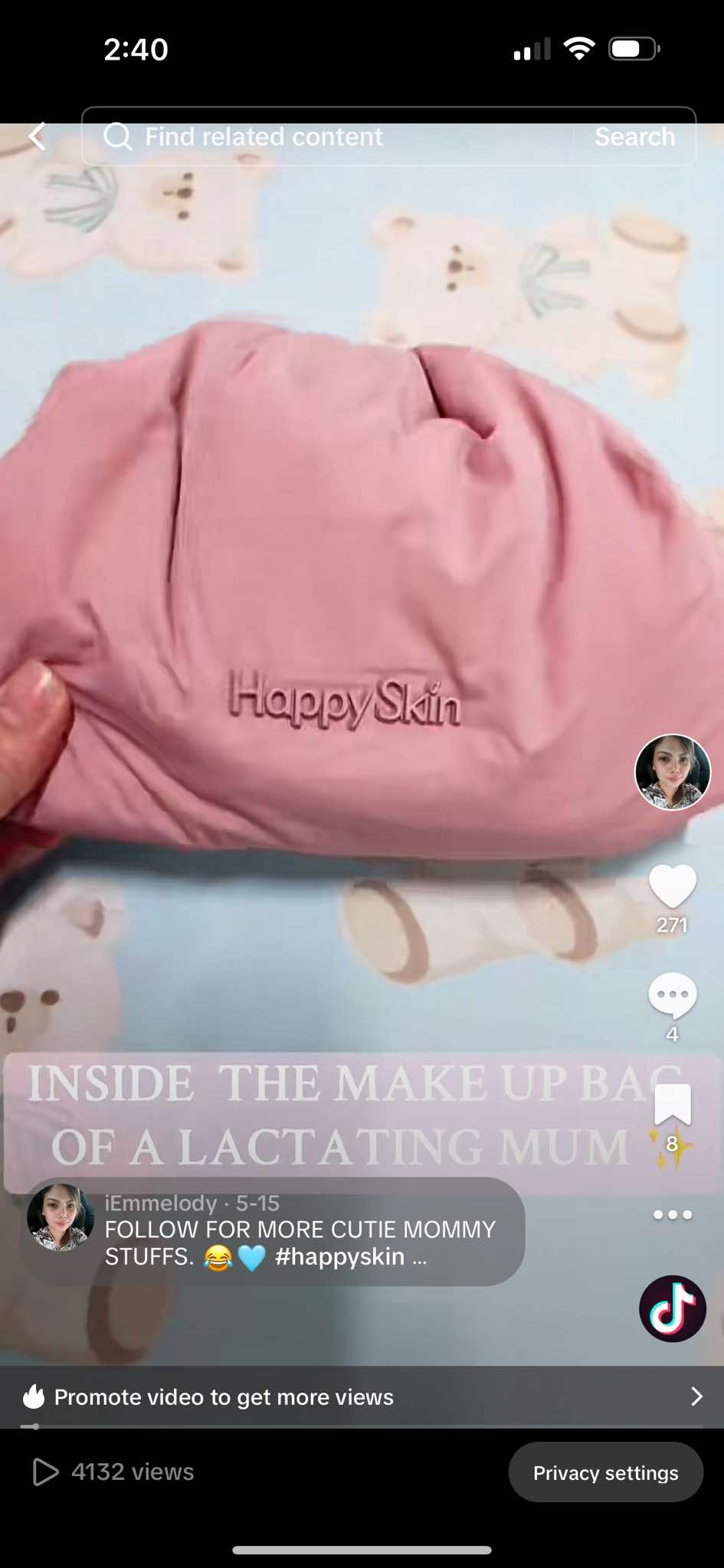Viewport: 724px width, 1568px height.
Task: Like this video with the heart
Action: click(x=672, y=887)
